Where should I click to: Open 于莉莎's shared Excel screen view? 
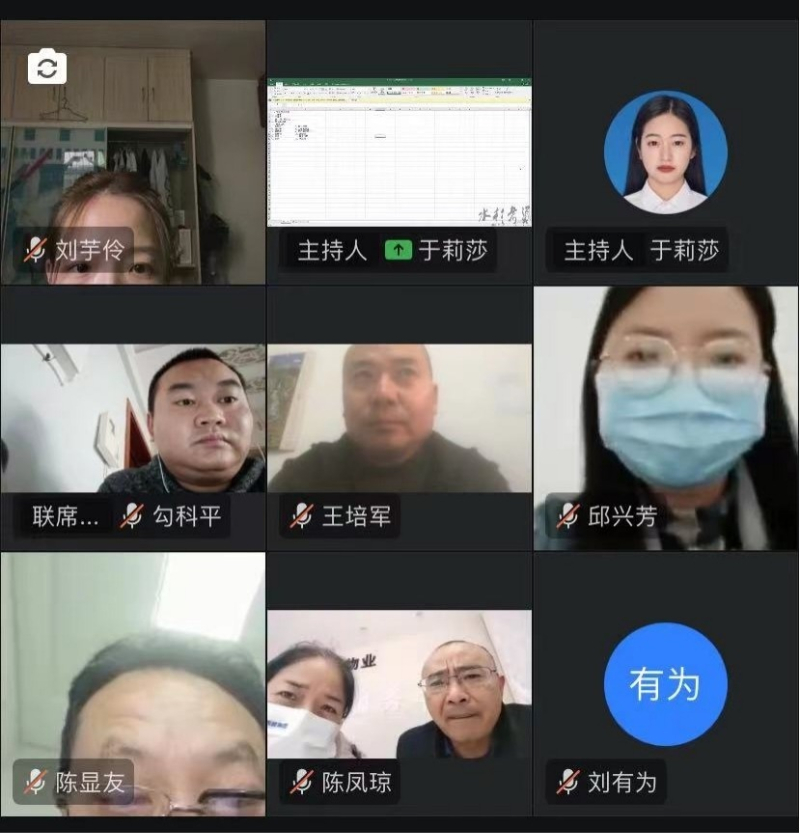click(x=399, y=150)
